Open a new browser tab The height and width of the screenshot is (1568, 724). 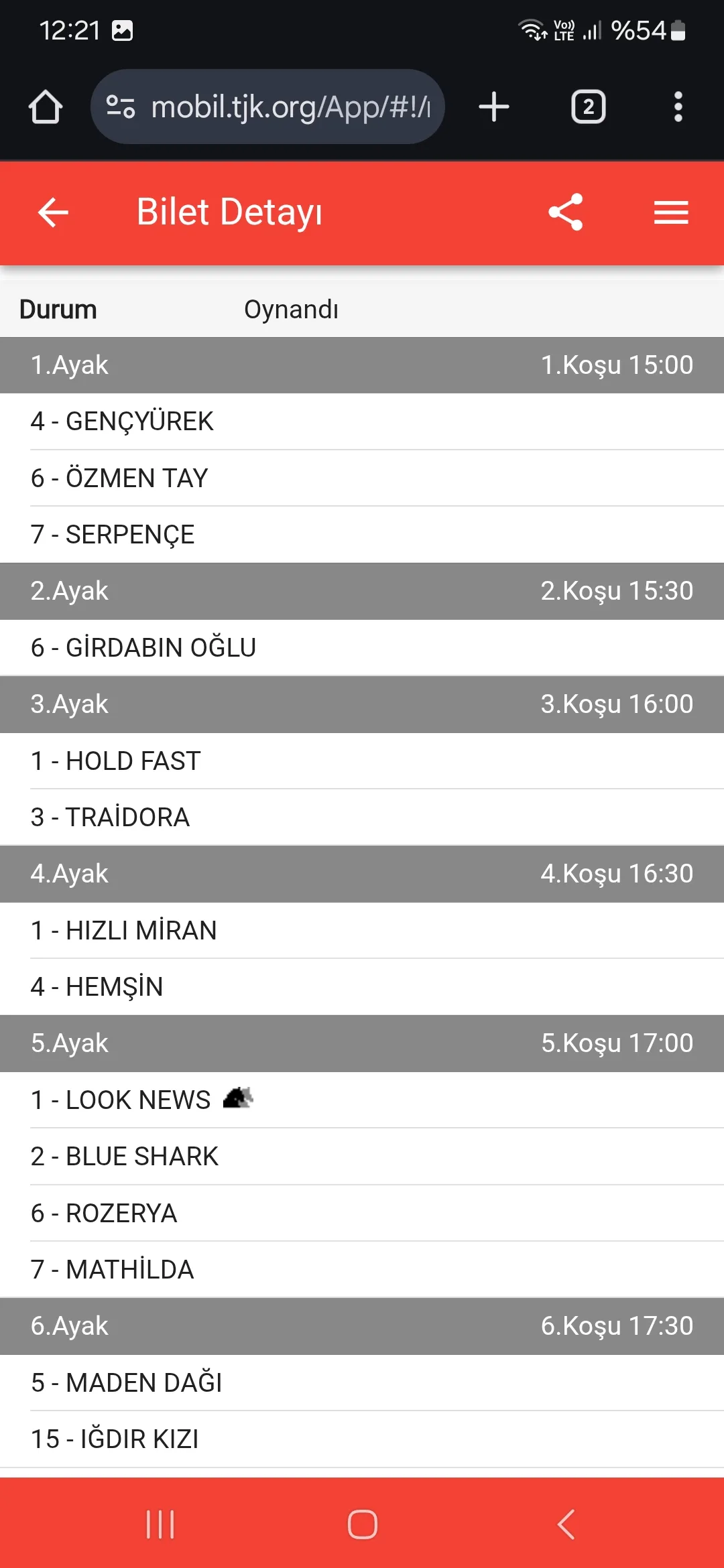494,107
